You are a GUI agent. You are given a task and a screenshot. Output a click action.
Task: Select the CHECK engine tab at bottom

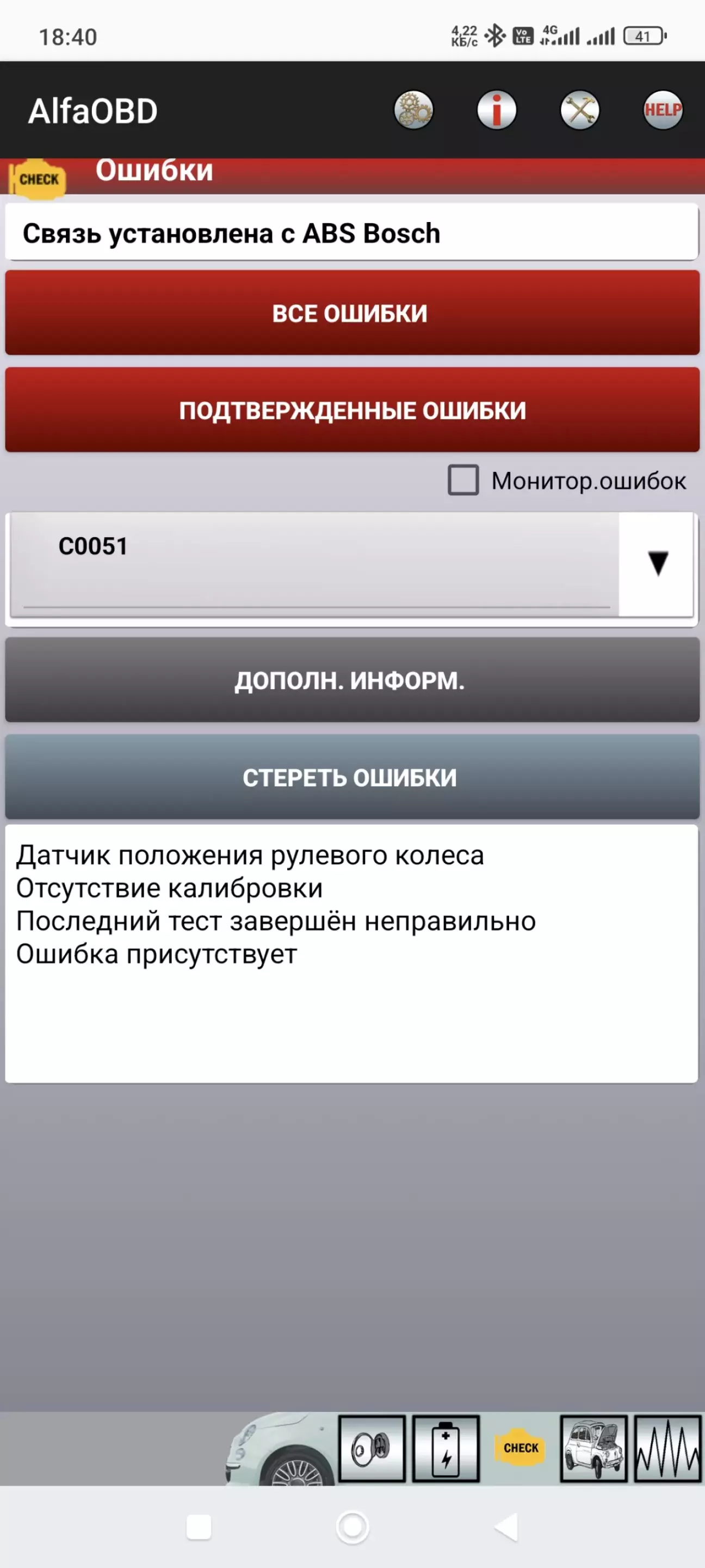coord(520,1449)
